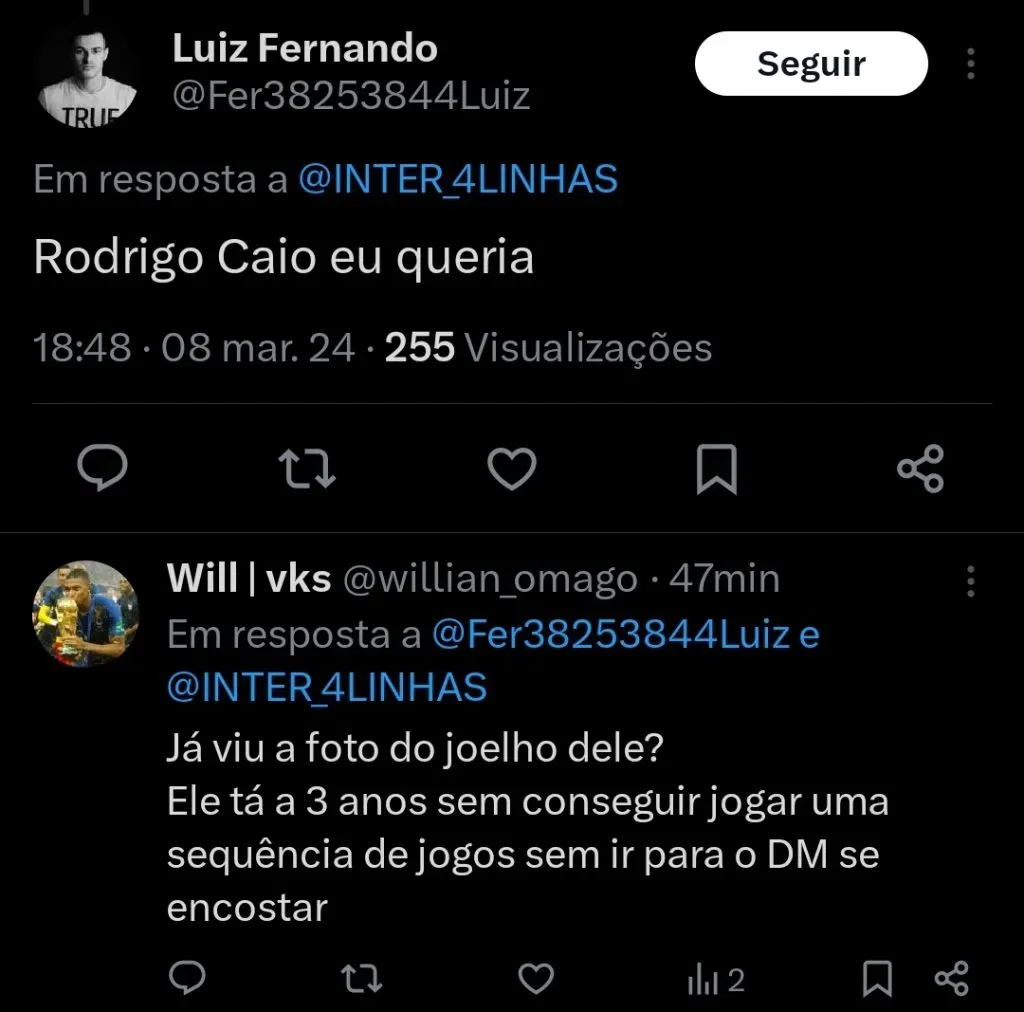Repost Luiz Fernando's tweet

[306, 469]
